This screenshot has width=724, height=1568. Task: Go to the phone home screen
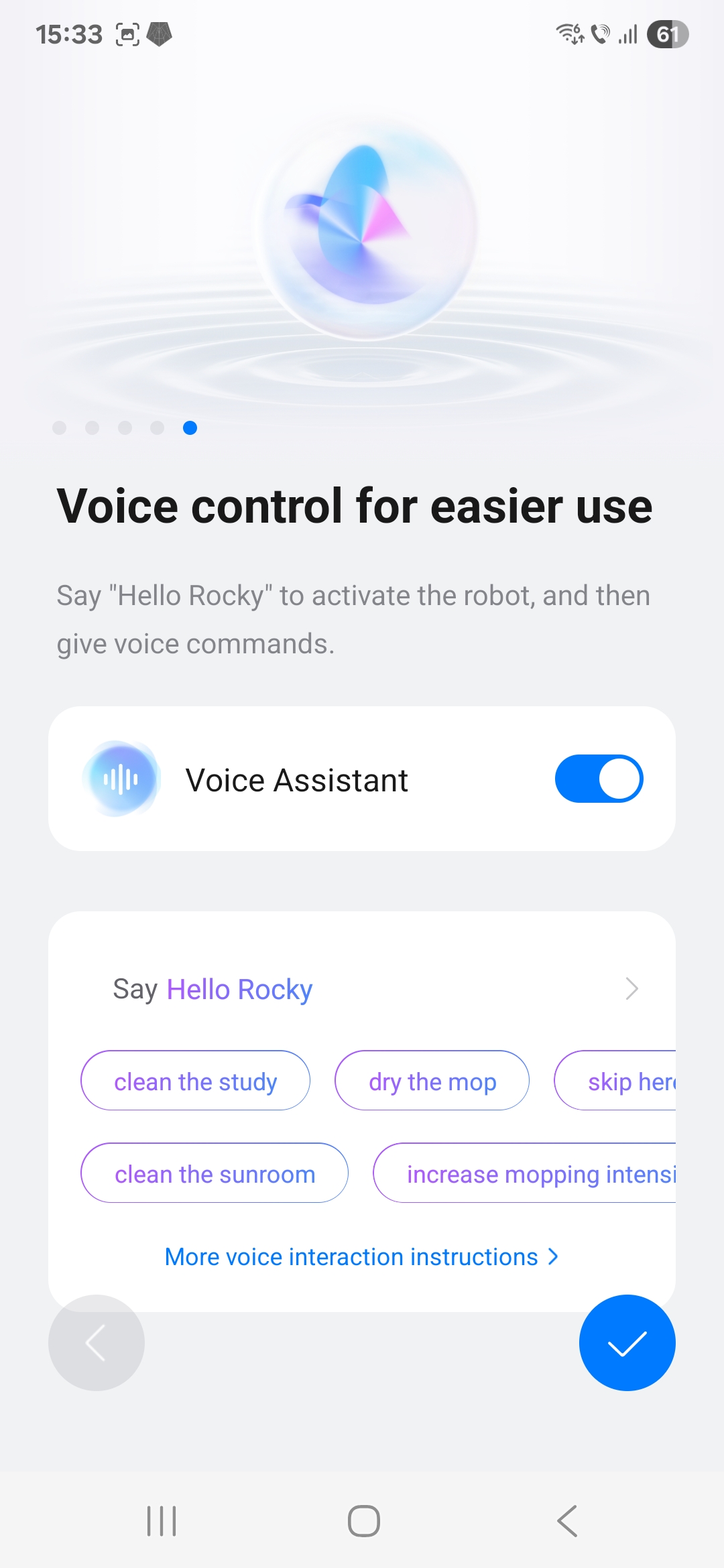tap(363, 1521)
